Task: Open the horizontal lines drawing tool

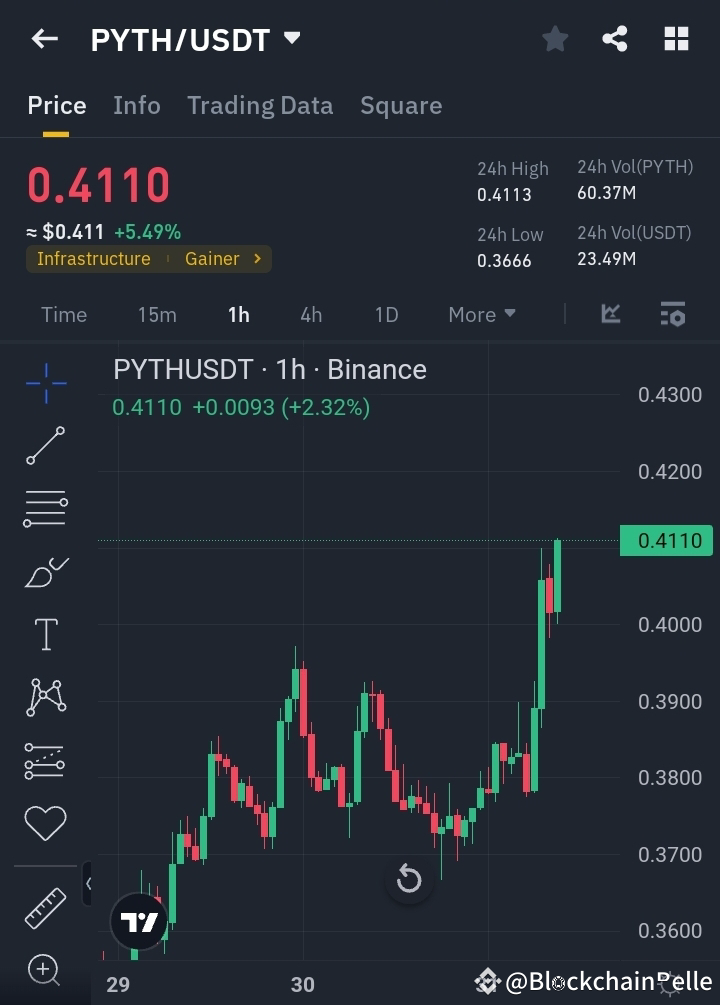Action: (x=44, y=508)
